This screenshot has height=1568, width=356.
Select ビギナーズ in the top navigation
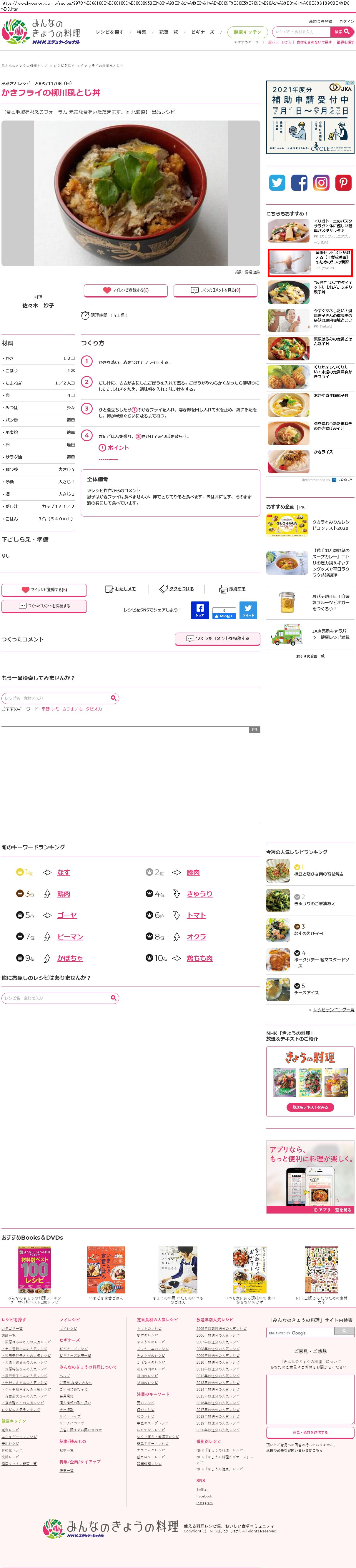[203, 32]
